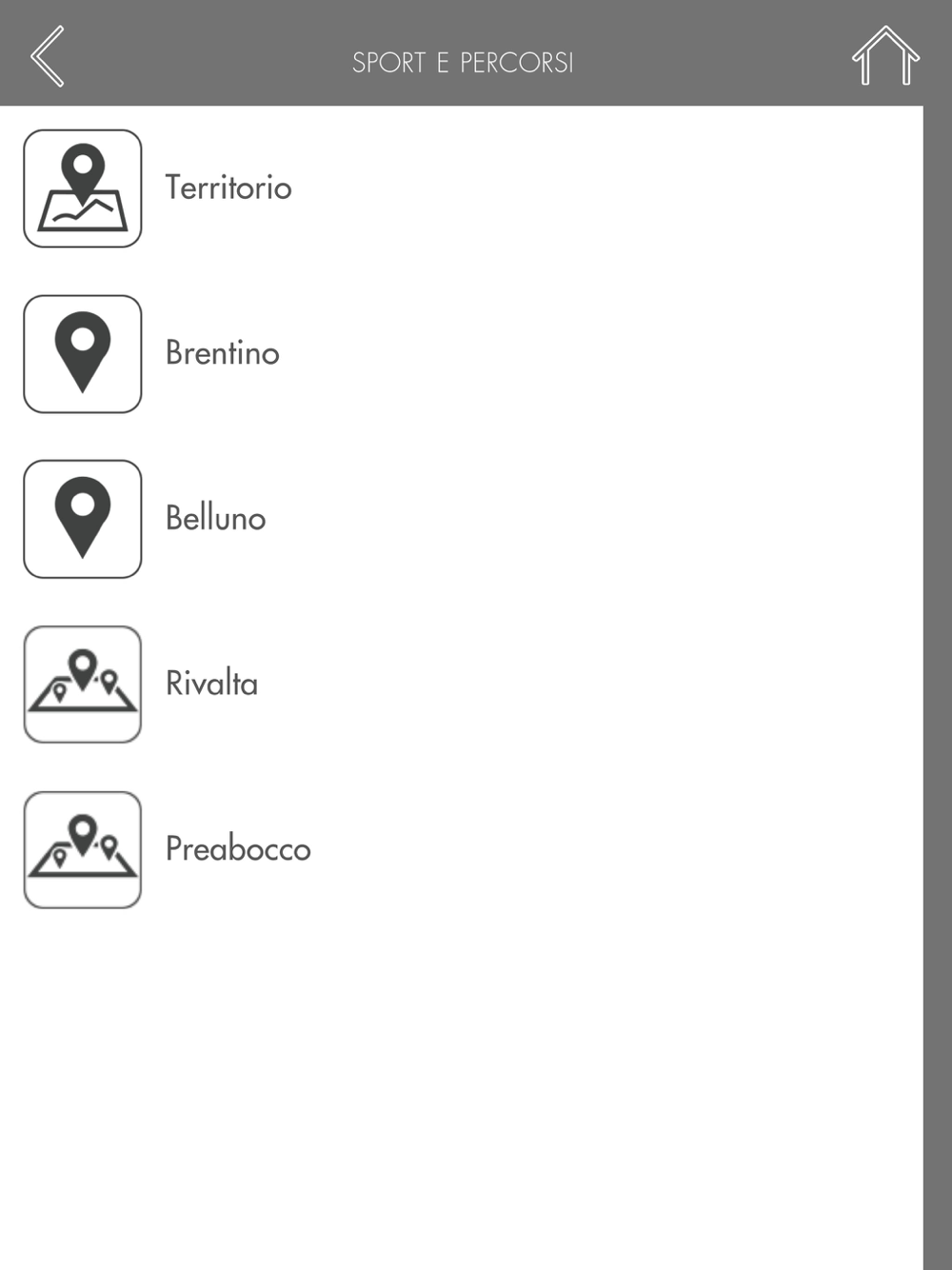This screenshot has width=952, height=1270.
Task: Select Brentino from the list
Action: click(x=222, y=353)
